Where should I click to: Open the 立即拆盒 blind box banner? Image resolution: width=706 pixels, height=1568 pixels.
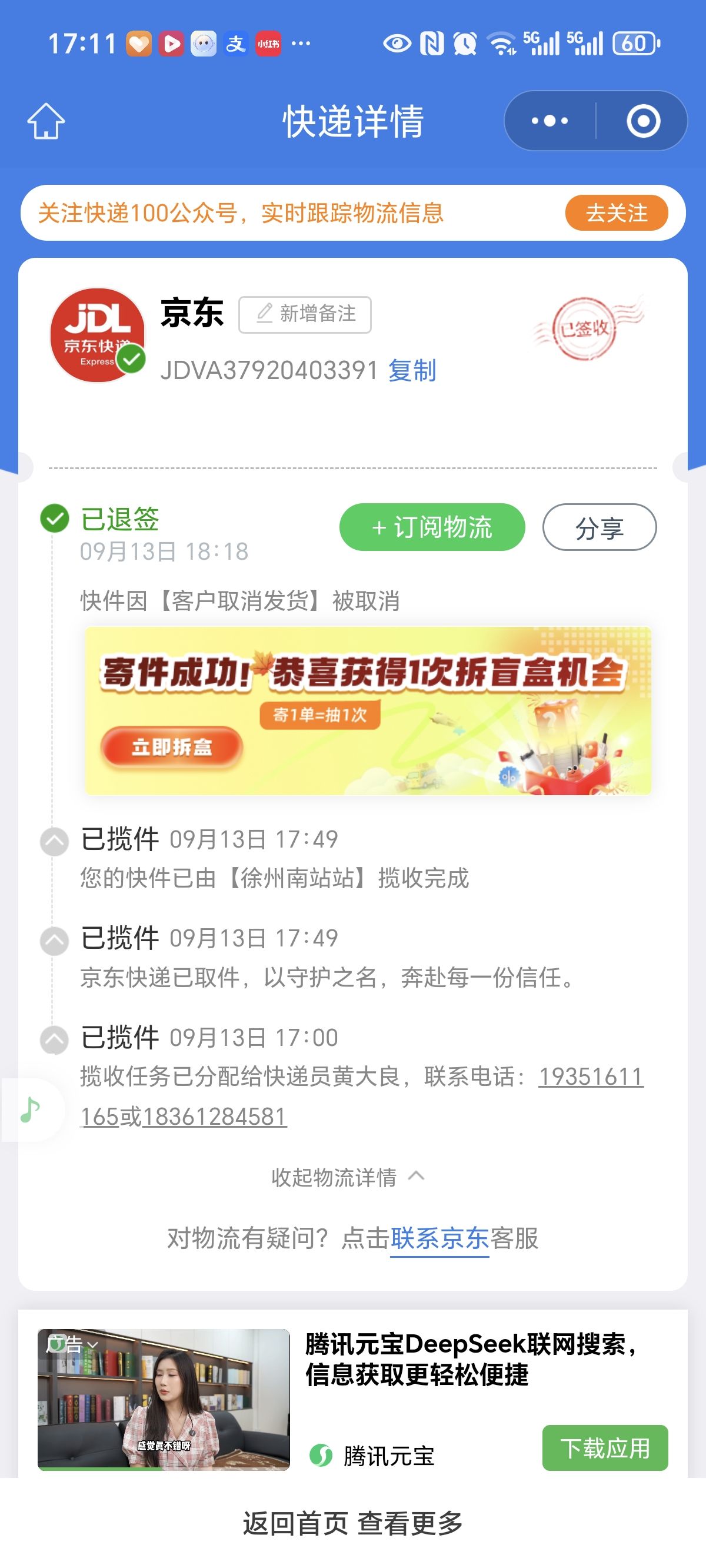[x=172, y=747]
